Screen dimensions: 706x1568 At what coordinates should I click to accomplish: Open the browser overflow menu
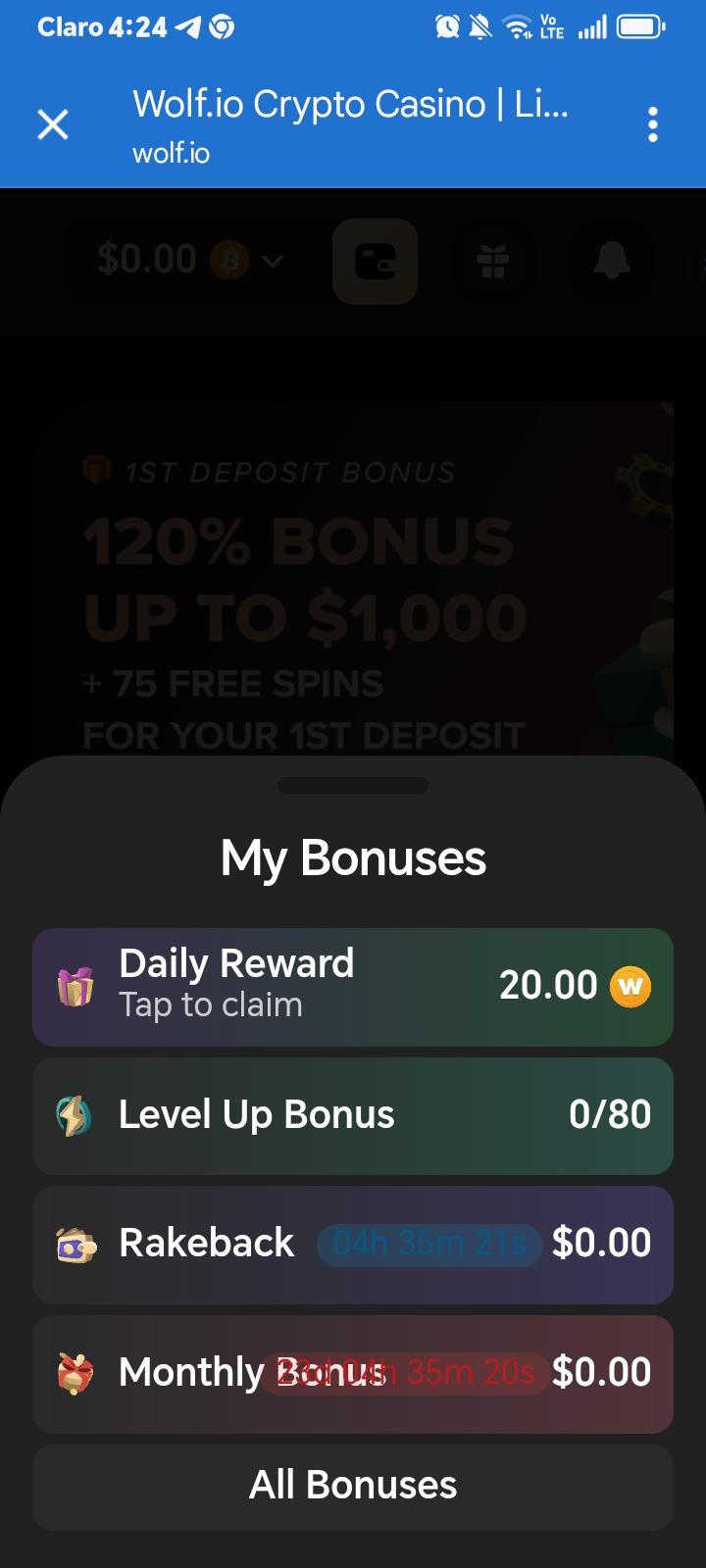(x=653, y=124)
